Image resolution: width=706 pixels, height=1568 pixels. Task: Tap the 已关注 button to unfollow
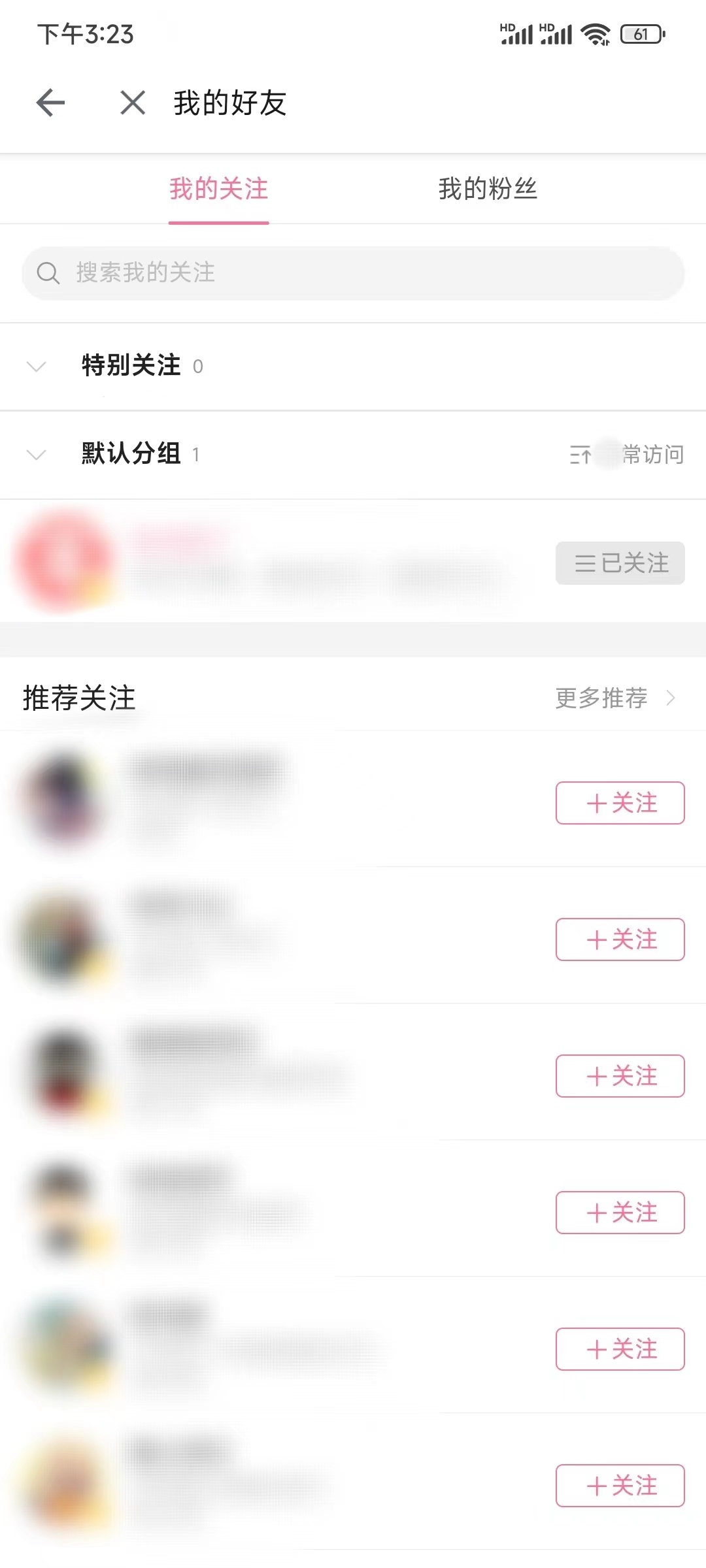(x=620, y=563)
